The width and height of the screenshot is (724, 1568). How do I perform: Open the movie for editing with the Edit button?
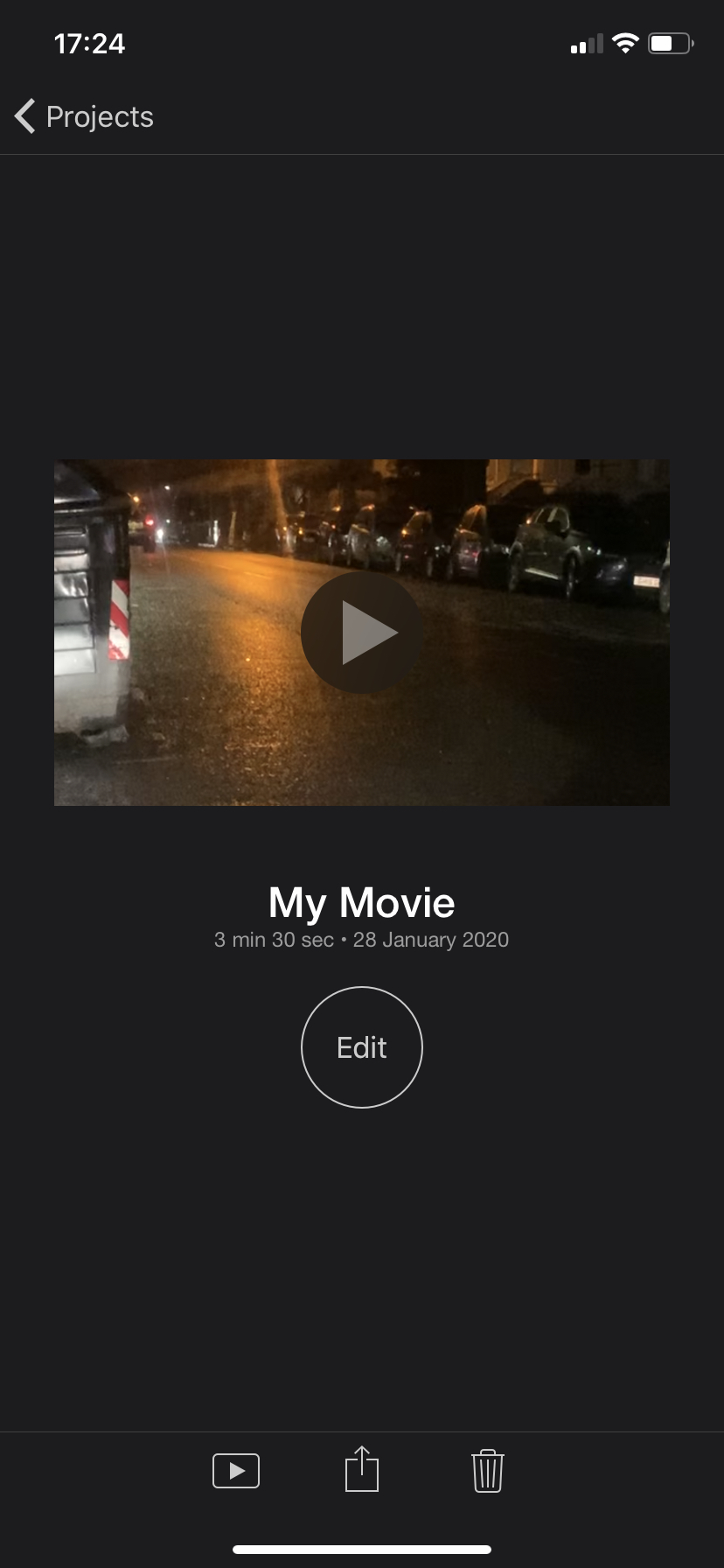[x=361, y=1046]
